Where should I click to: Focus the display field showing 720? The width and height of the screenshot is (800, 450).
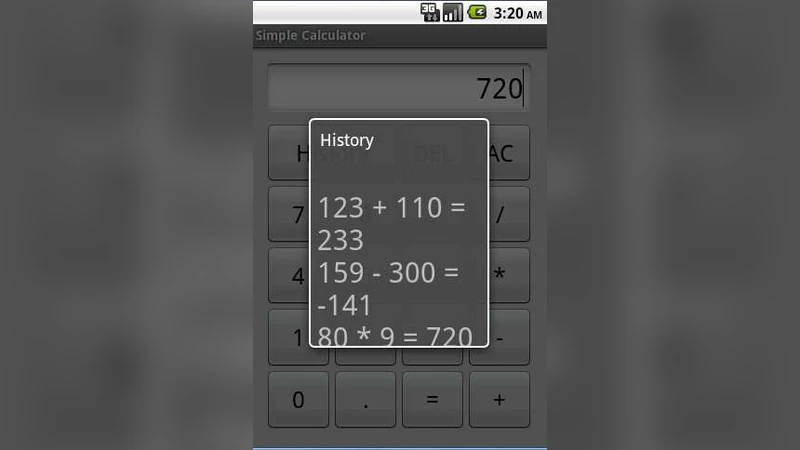398,88
